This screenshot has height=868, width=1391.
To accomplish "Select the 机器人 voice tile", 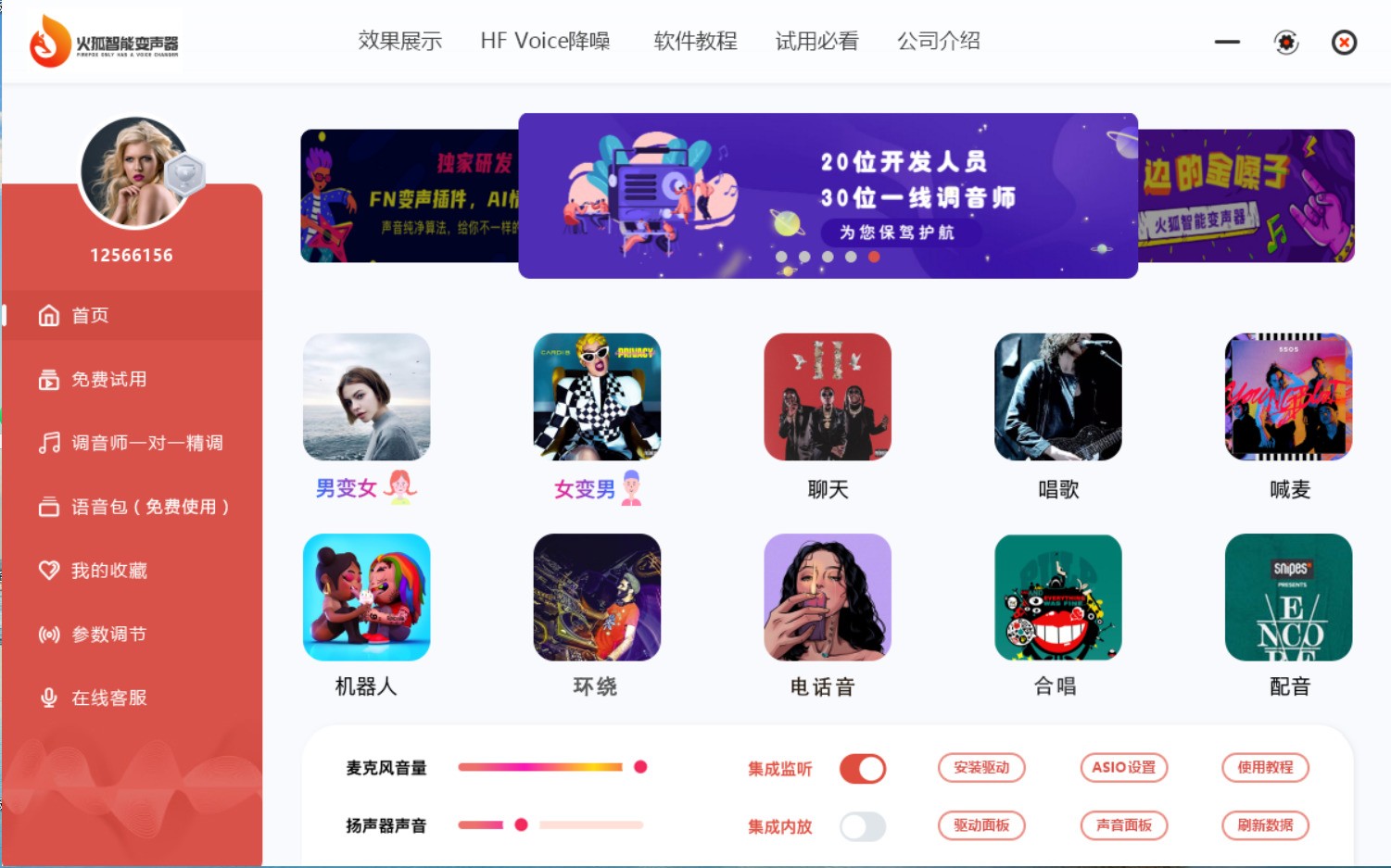I will click(366, 598).
